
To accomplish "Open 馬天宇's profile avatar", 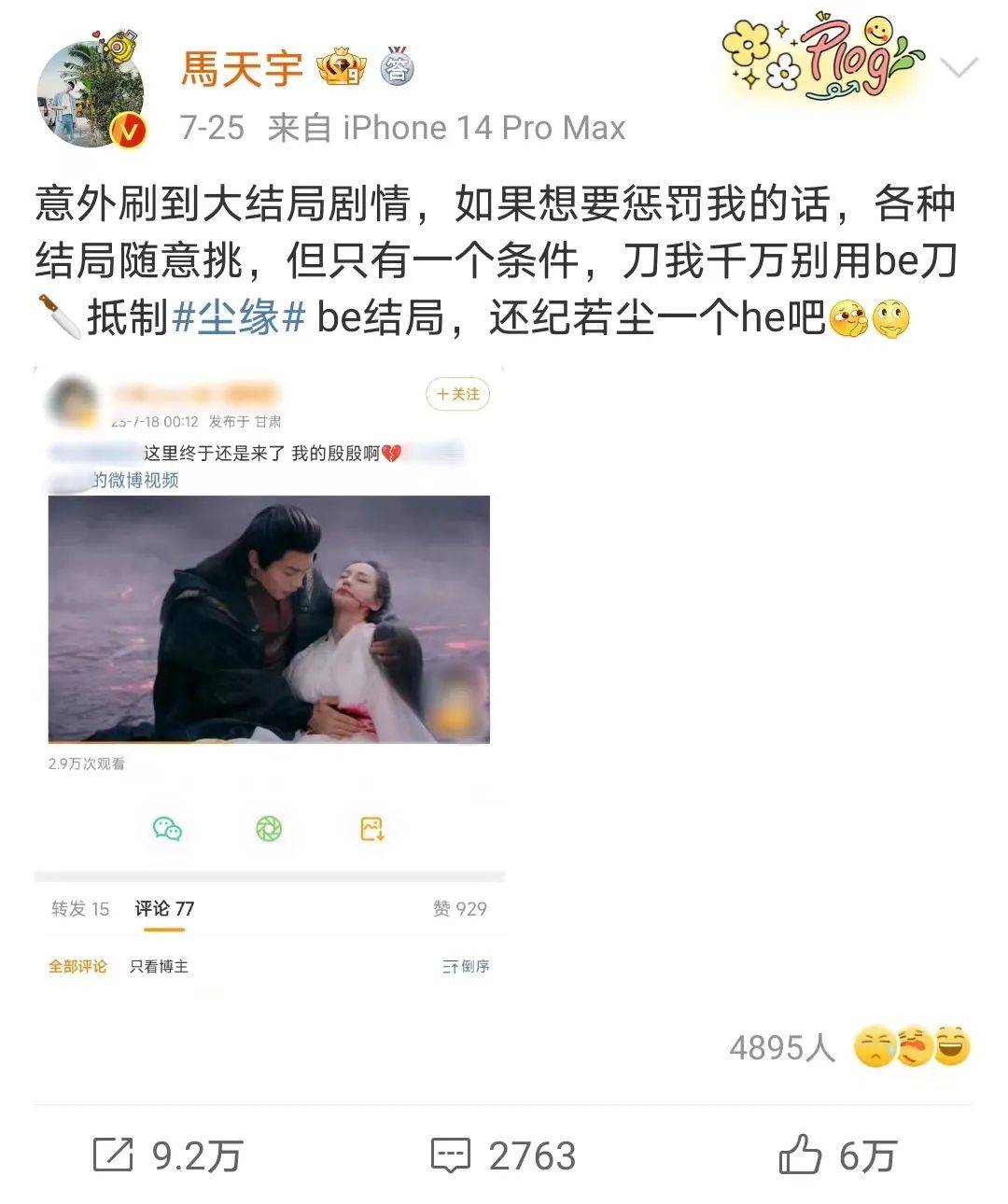I will coord(91,93).
